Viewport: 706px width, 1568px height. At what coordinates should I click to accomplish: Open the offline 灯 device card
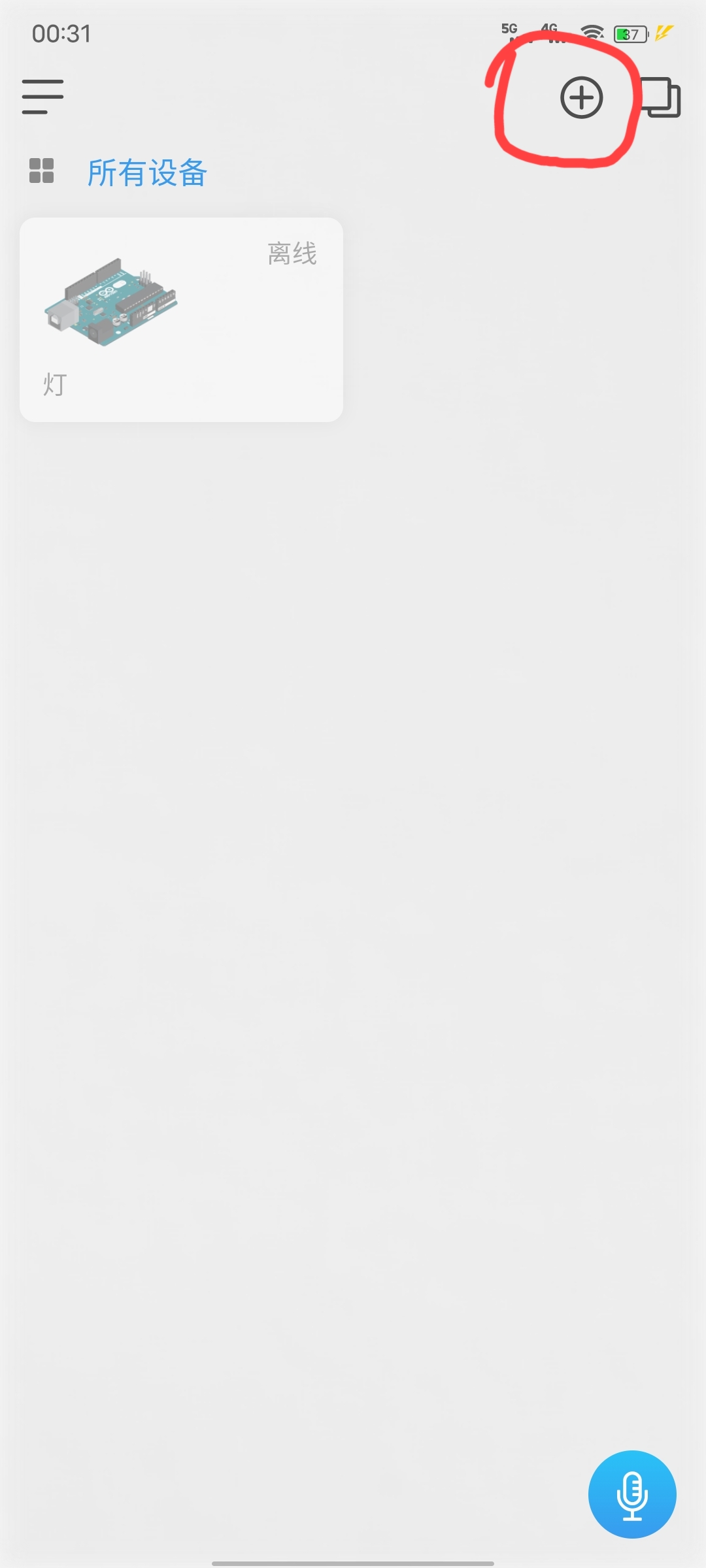tap(181, 319)
